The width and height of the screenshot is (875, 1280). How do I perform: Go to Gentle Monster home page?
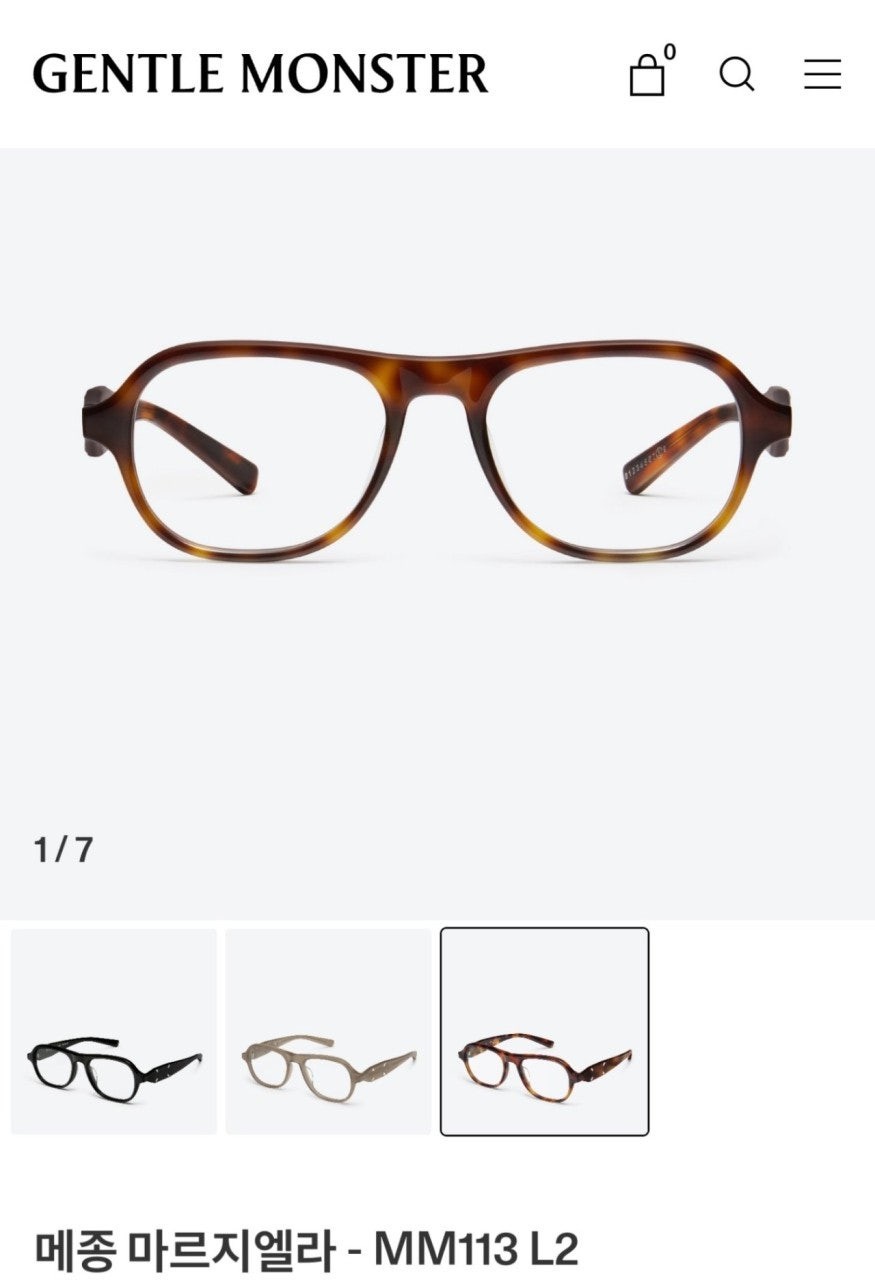(x=260, y=74)
